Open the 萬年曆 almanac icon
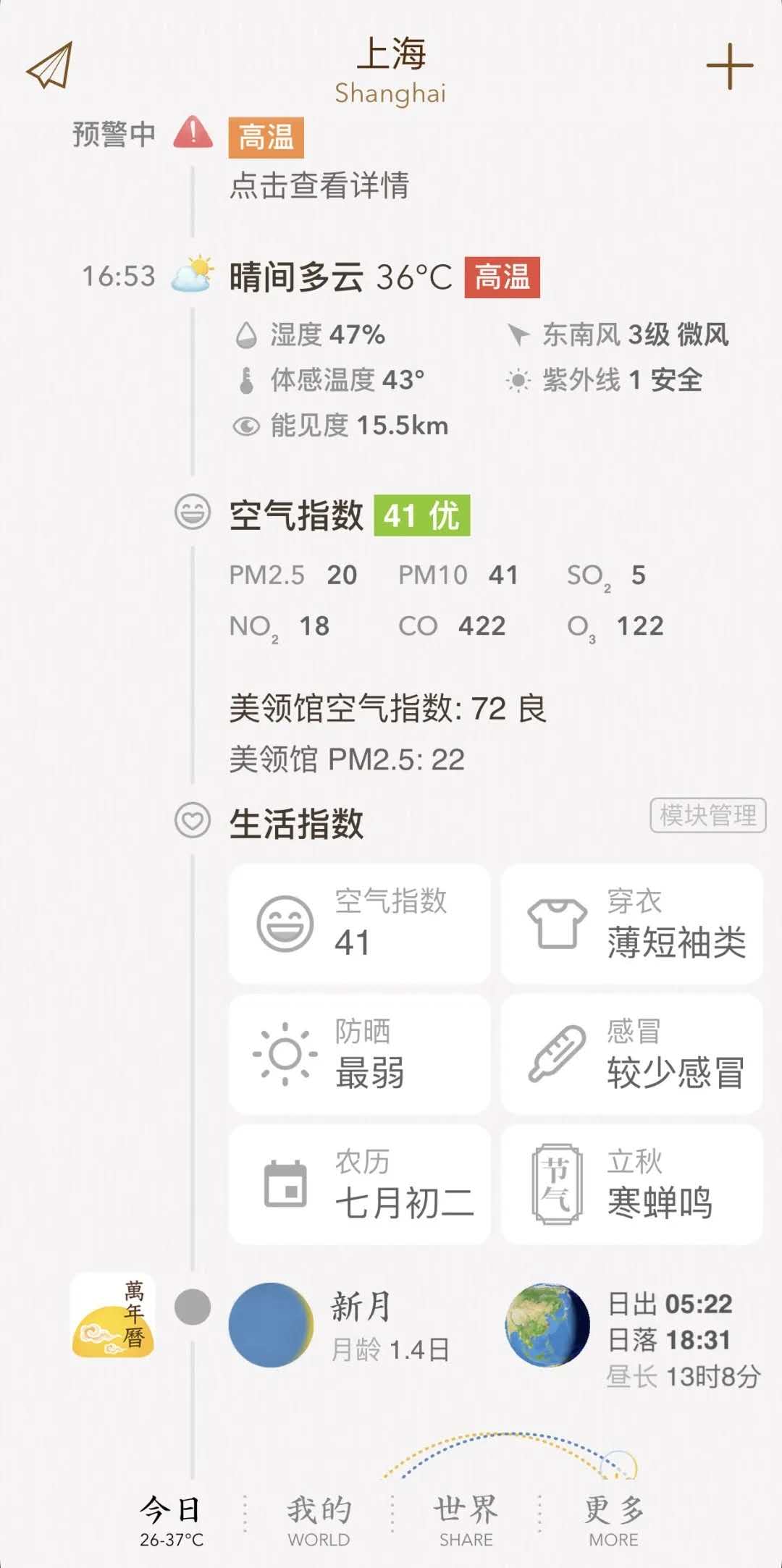This screenshot has width=782, height=1568. pyautogui.click(x=113, y=1315)
